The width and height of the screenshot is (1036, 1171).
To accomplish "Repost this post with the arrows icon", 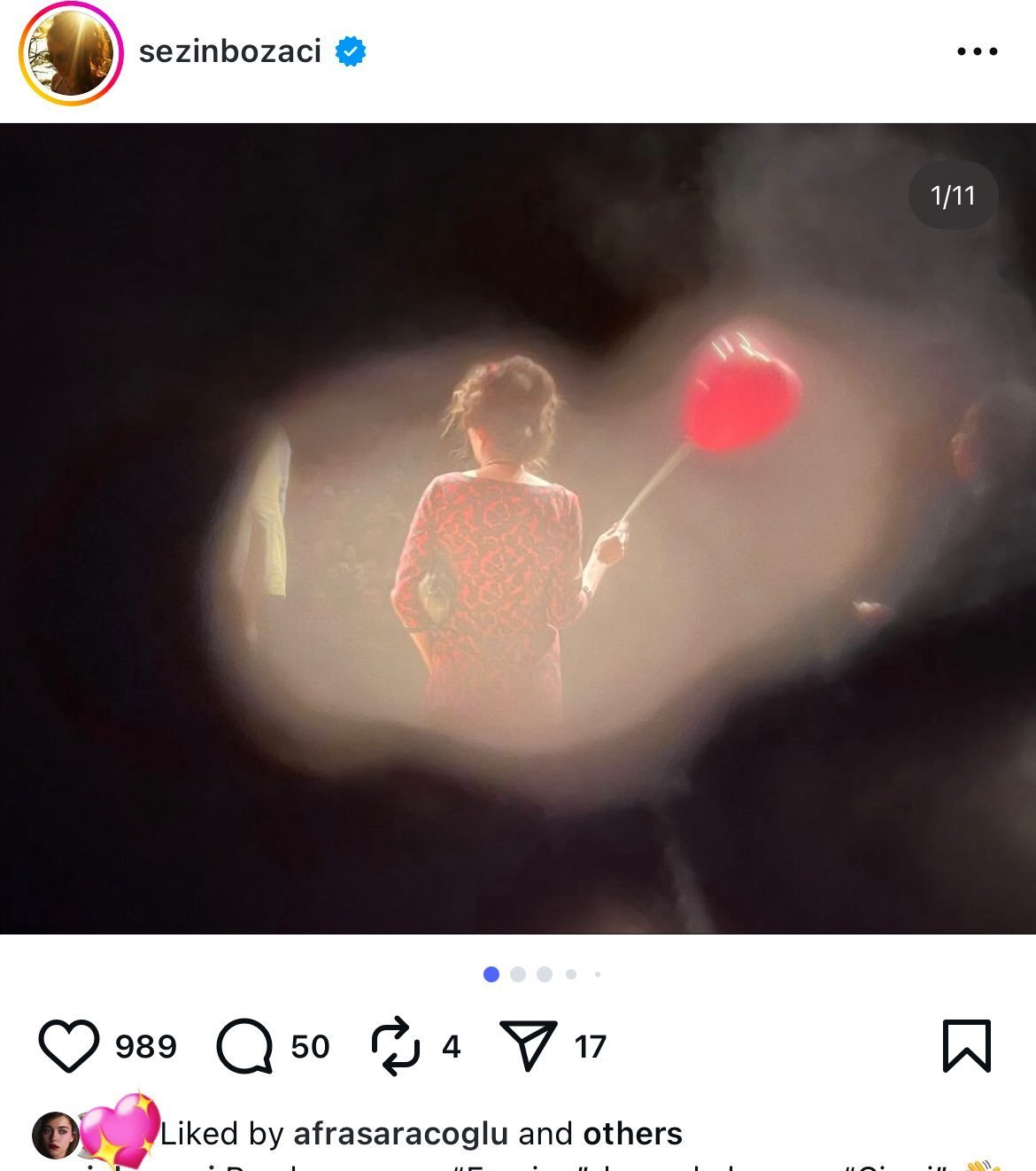I will click(395, 1046).
